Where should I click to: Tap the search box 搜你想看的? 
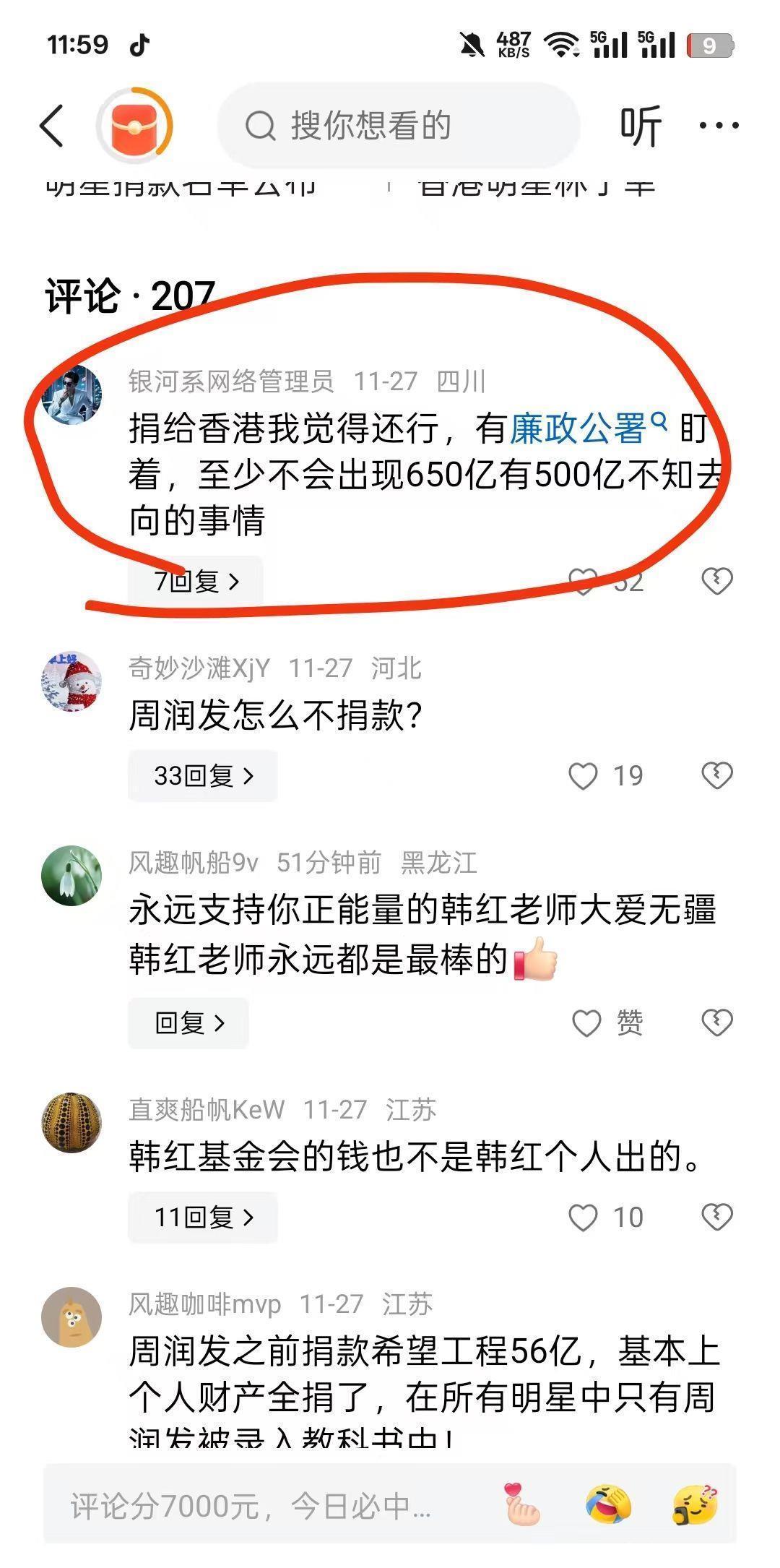point(399,126)
